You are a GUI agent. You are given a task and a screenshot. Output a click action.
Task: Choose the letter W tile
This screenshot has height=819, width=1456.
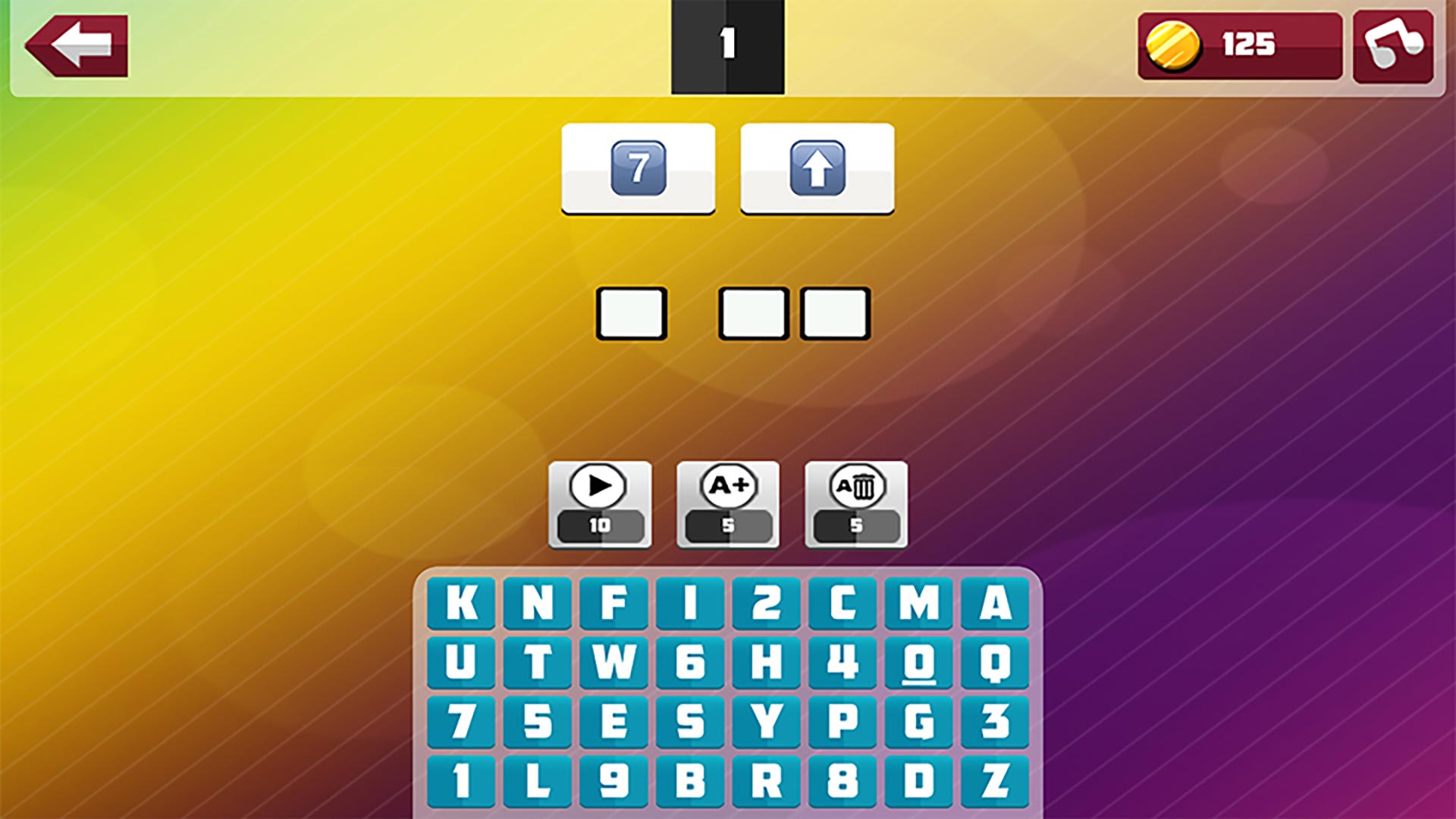[613, 662]
